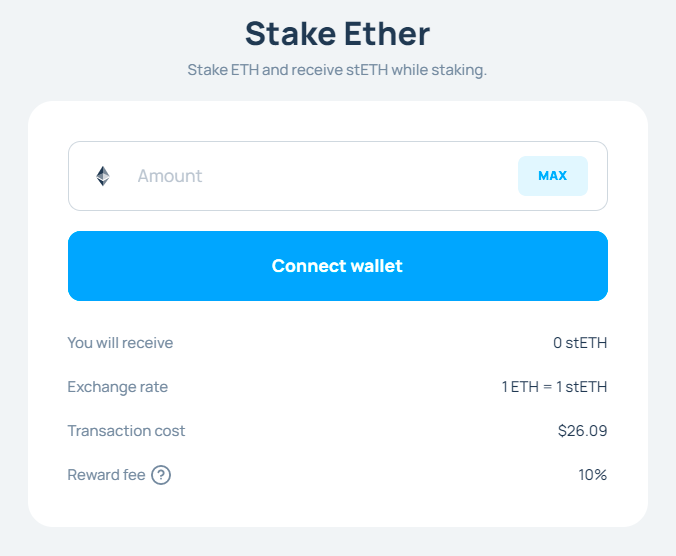Select the MAX amount button
676x556 pixels.
[x=552, y=176]
